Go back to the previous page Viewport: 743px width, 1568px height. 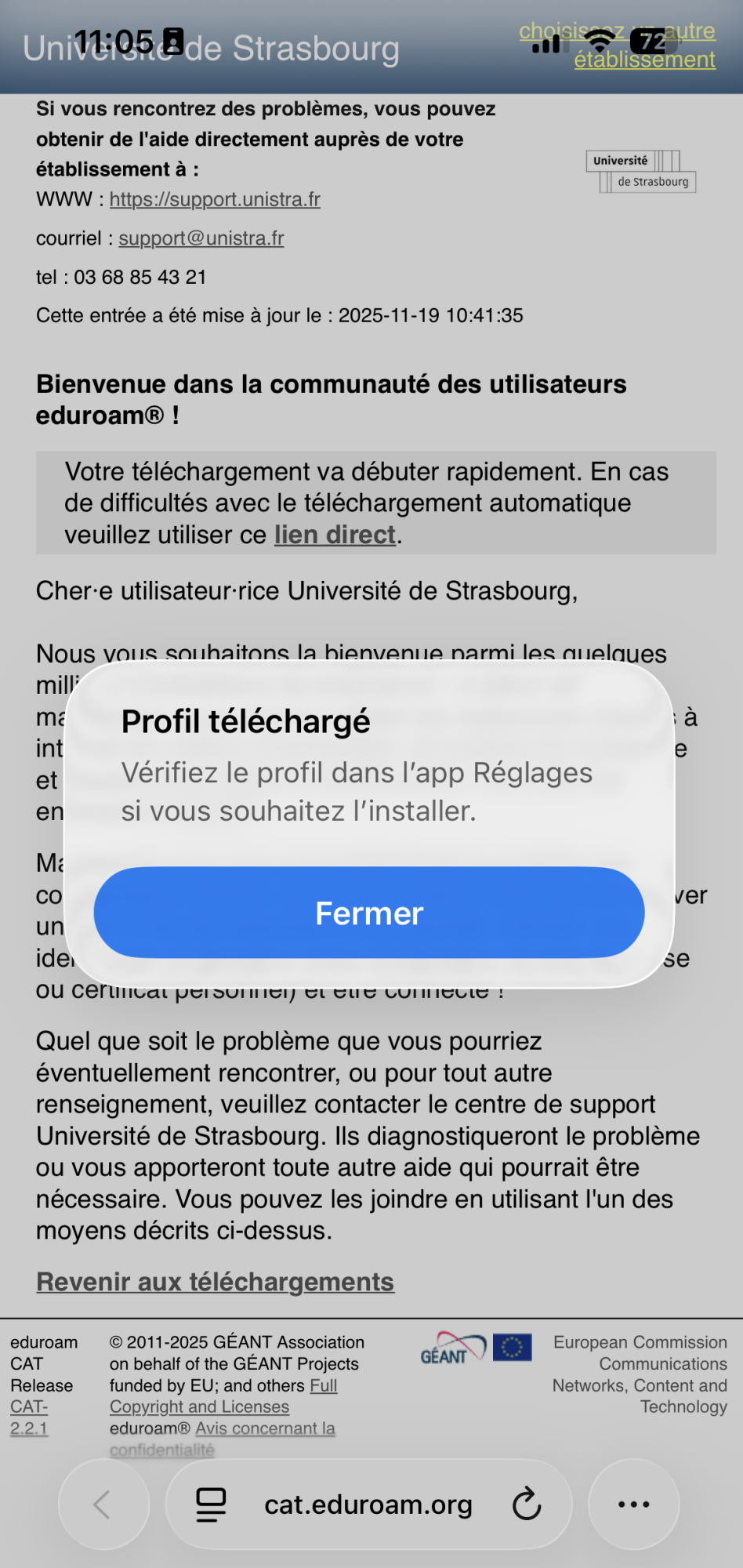coord(103,1504)
